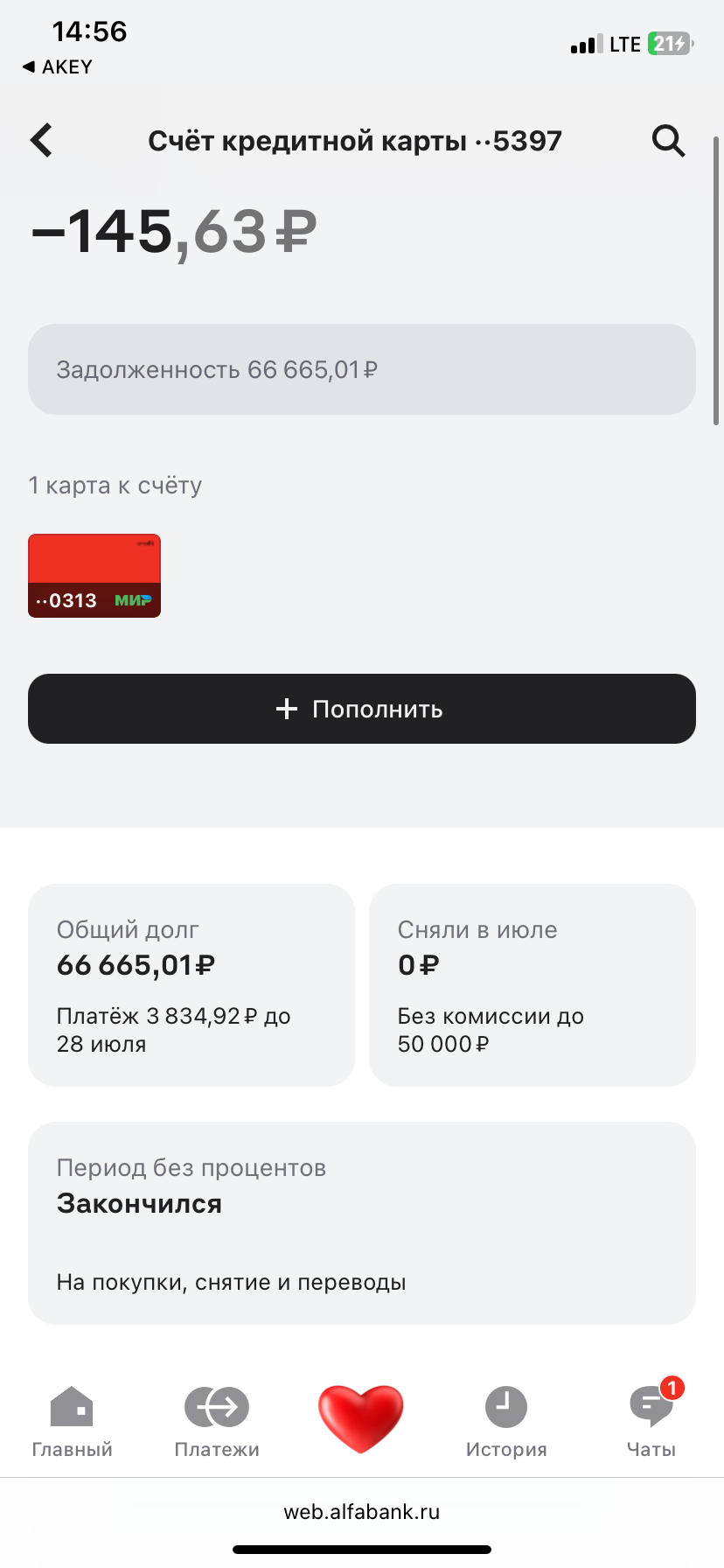The height and width of the screenshot is (1568, 724).
Task: Open the Общий долг card details
Action: point(191,985)
